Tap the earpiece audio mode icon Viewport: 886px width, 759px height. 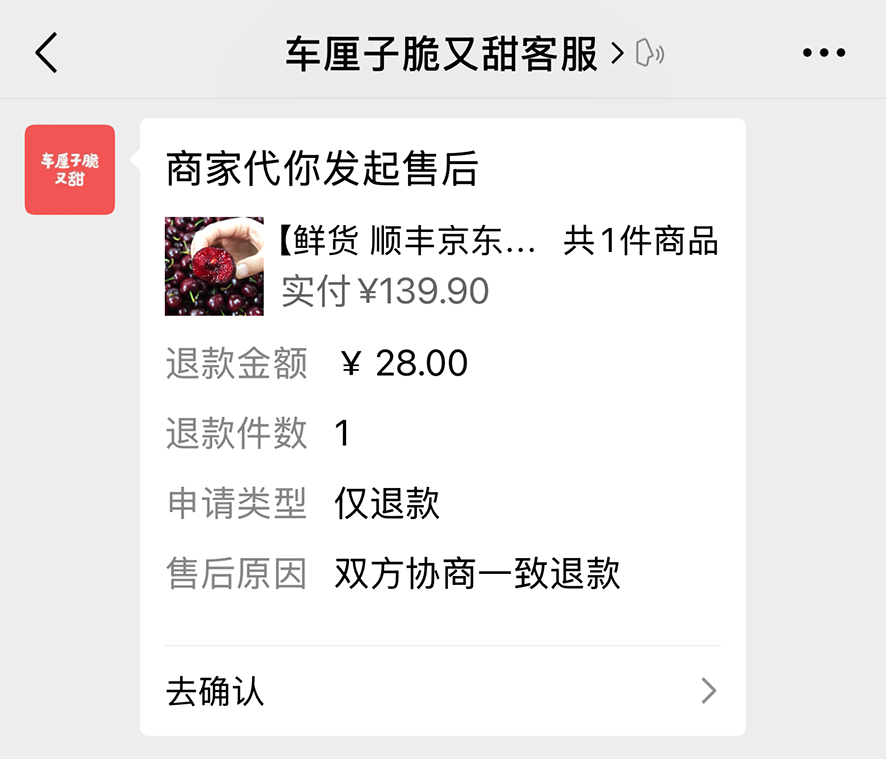649,53
